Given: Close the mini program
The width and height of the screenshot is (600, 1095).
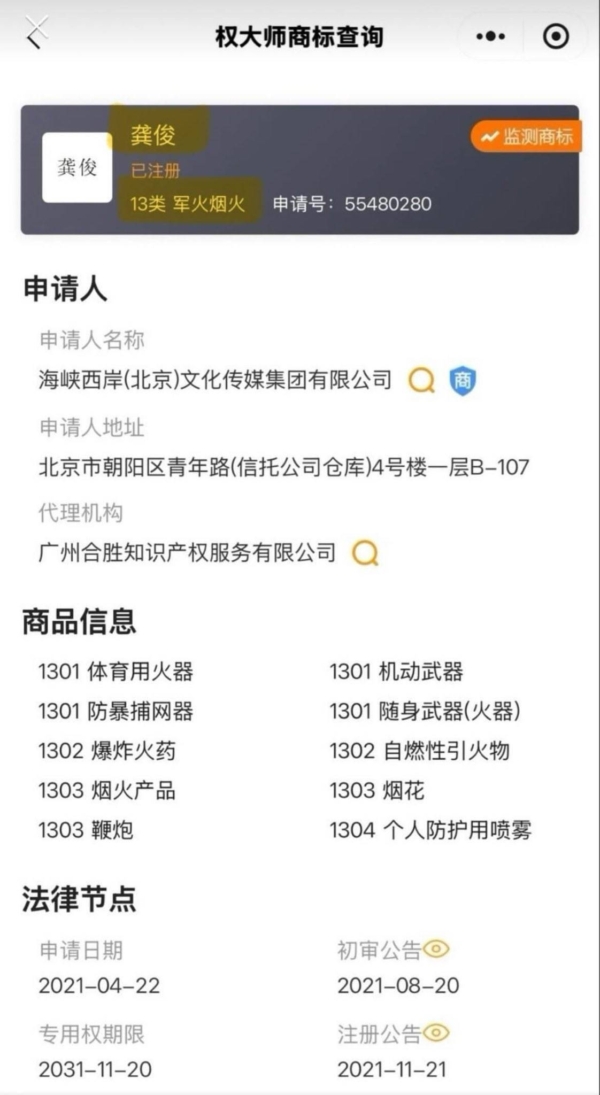Looking at the screenshot, I should click(556, 37).
